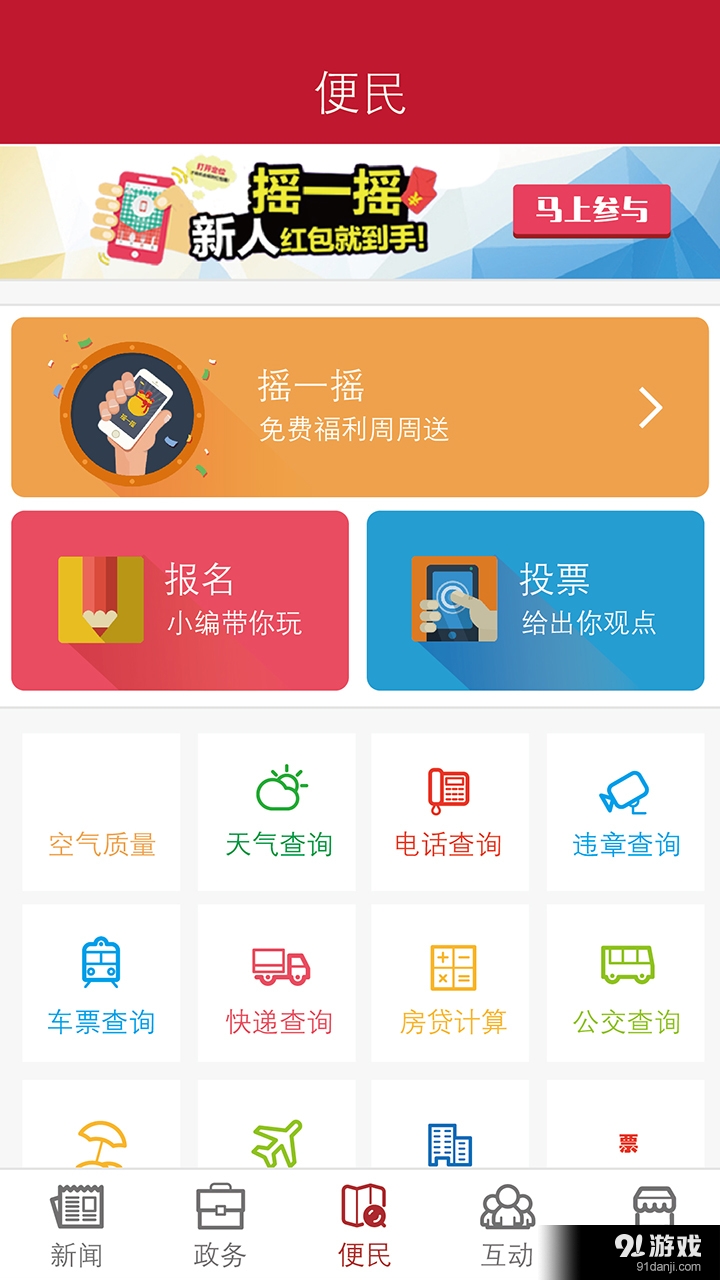Viewport: 720px width, 1280px height.
Task: Open the 政务 government affairs tab
Action: point(216,1220)
